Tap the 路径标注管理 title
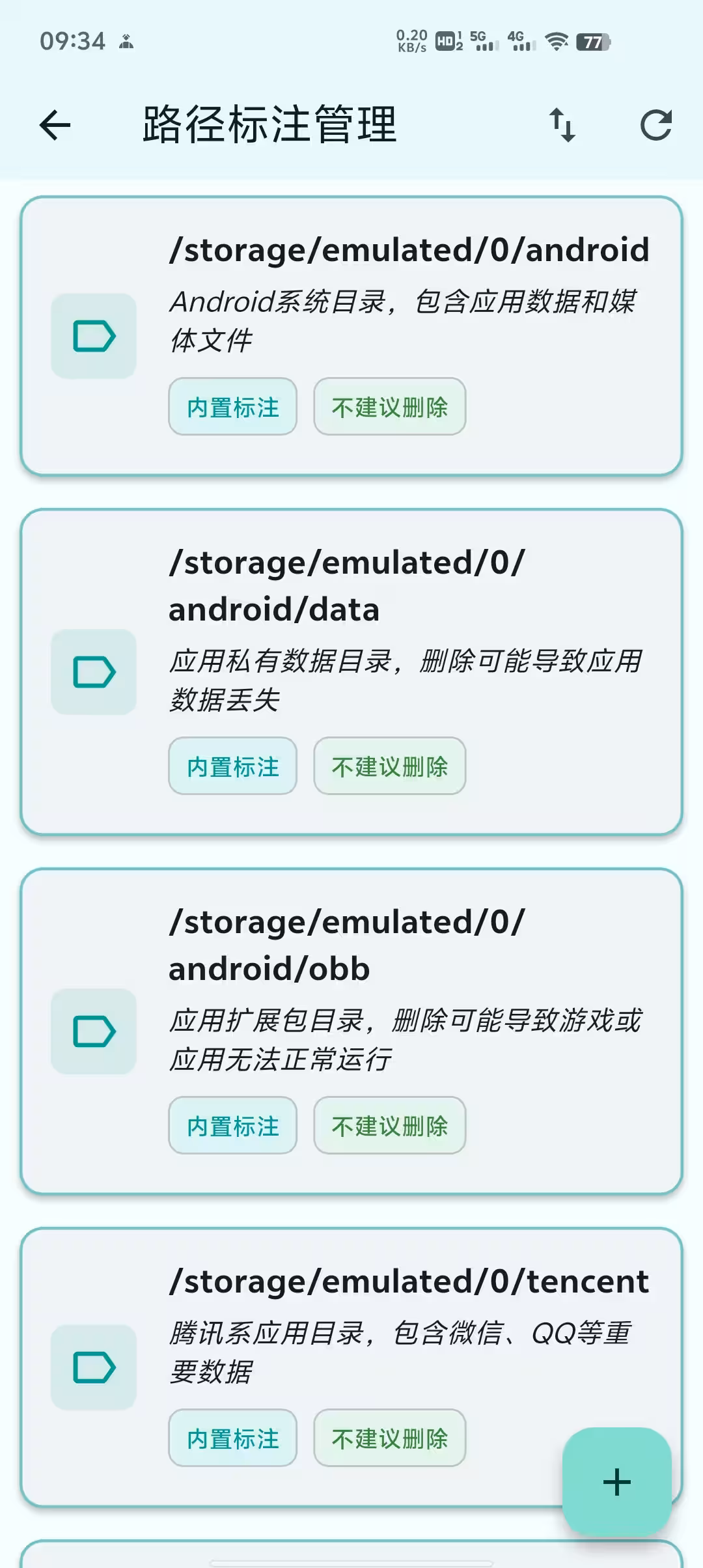 tap(269, 125)
